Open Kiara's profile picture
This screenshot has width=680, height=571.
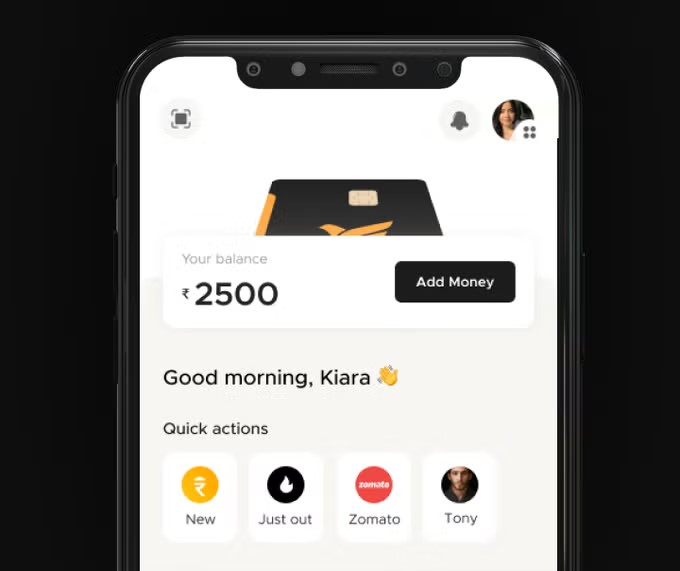tap(512, 120)
